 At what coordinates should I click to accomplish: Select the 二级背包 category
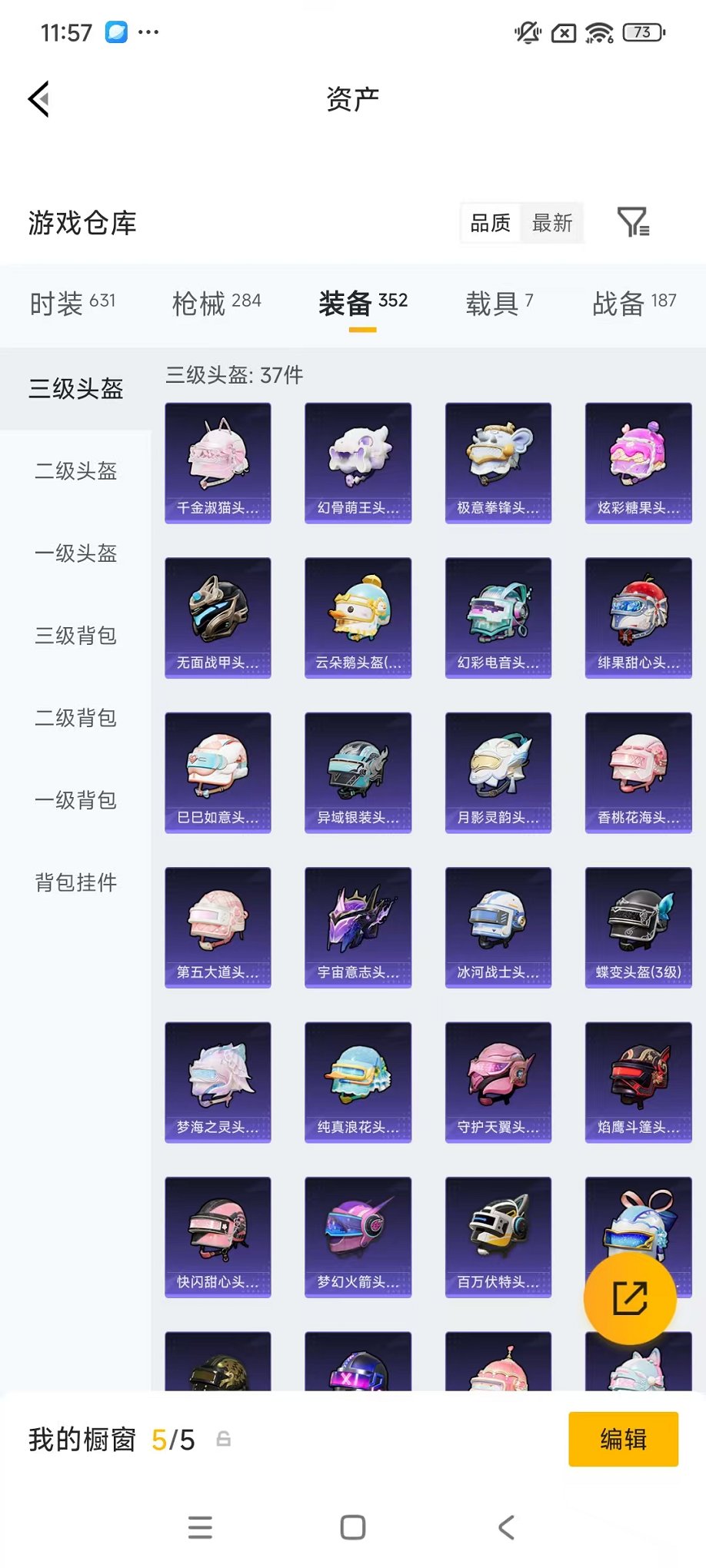click(x=75, y=717)
